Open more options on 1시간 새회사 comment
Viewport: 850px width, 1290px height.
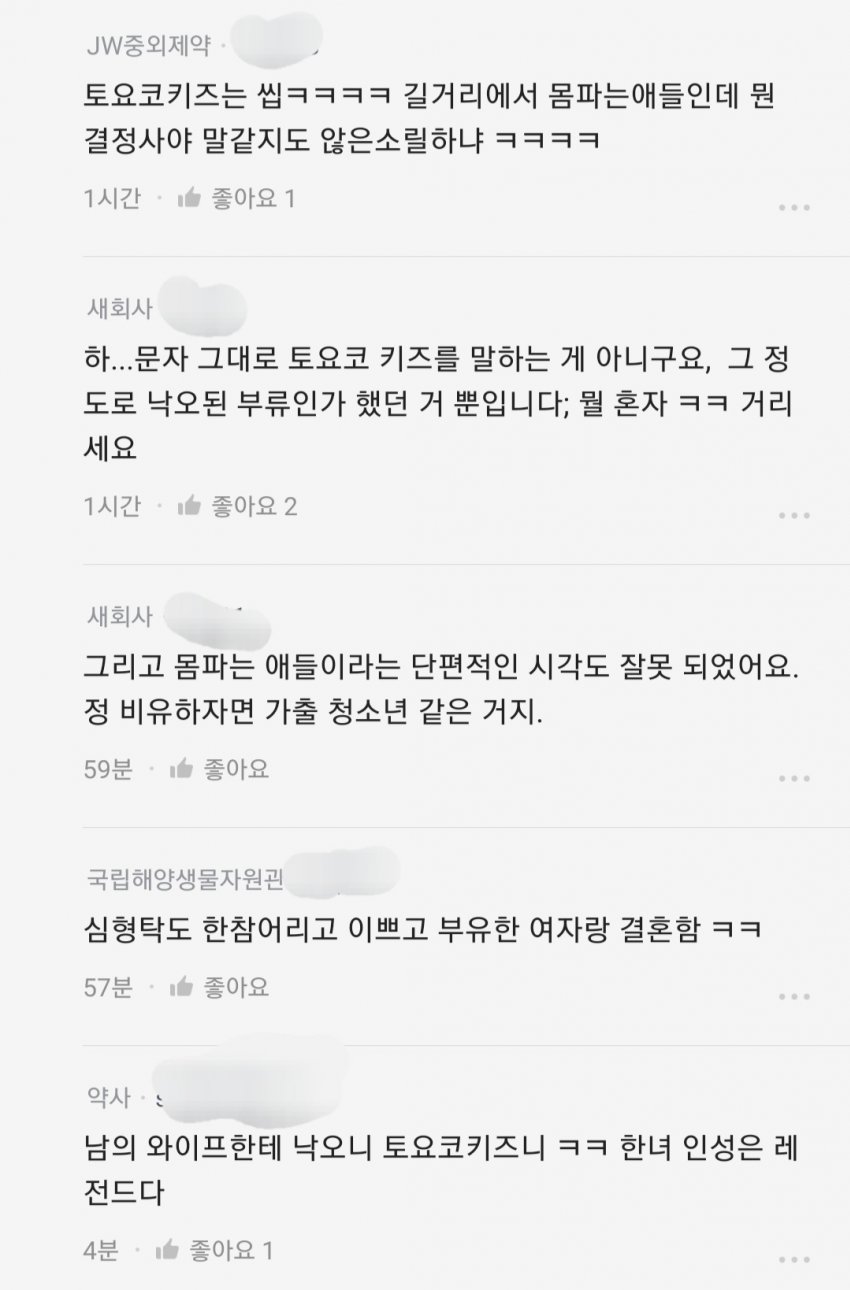pos(793,516)
